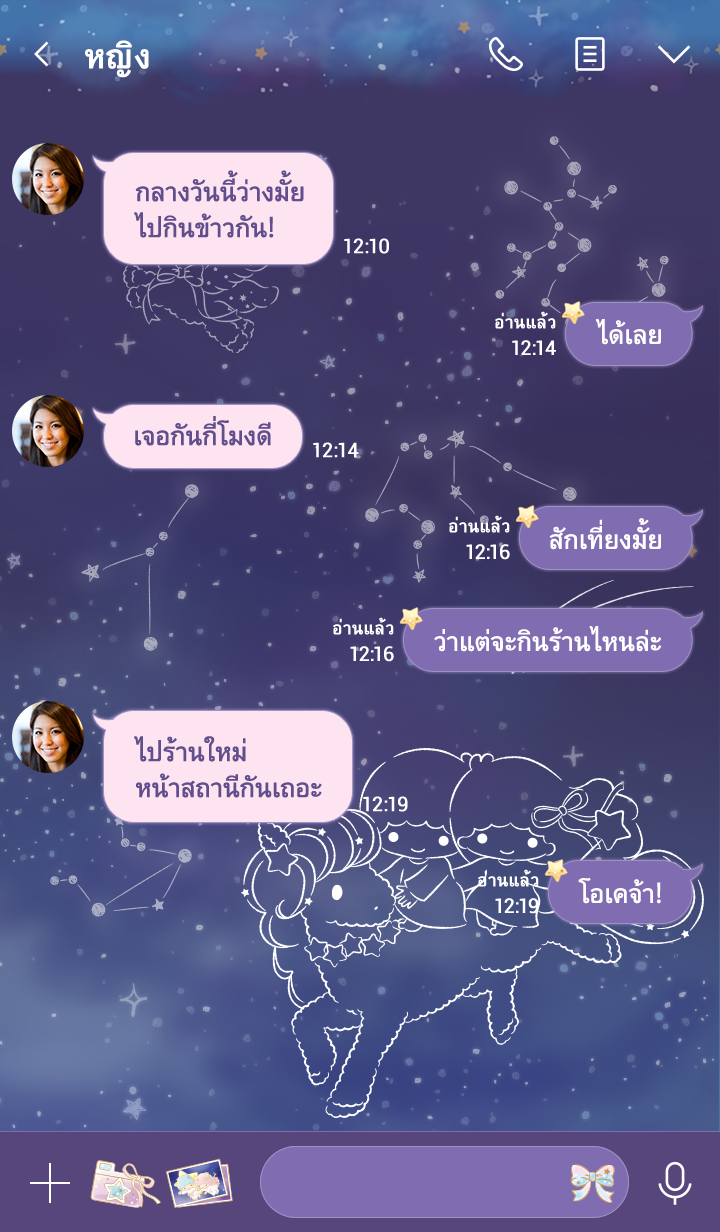Expand the chat options chevron menu
The width and height of the screenshot is (720, 1232).
pyautogui.click(x=674, y=54)
